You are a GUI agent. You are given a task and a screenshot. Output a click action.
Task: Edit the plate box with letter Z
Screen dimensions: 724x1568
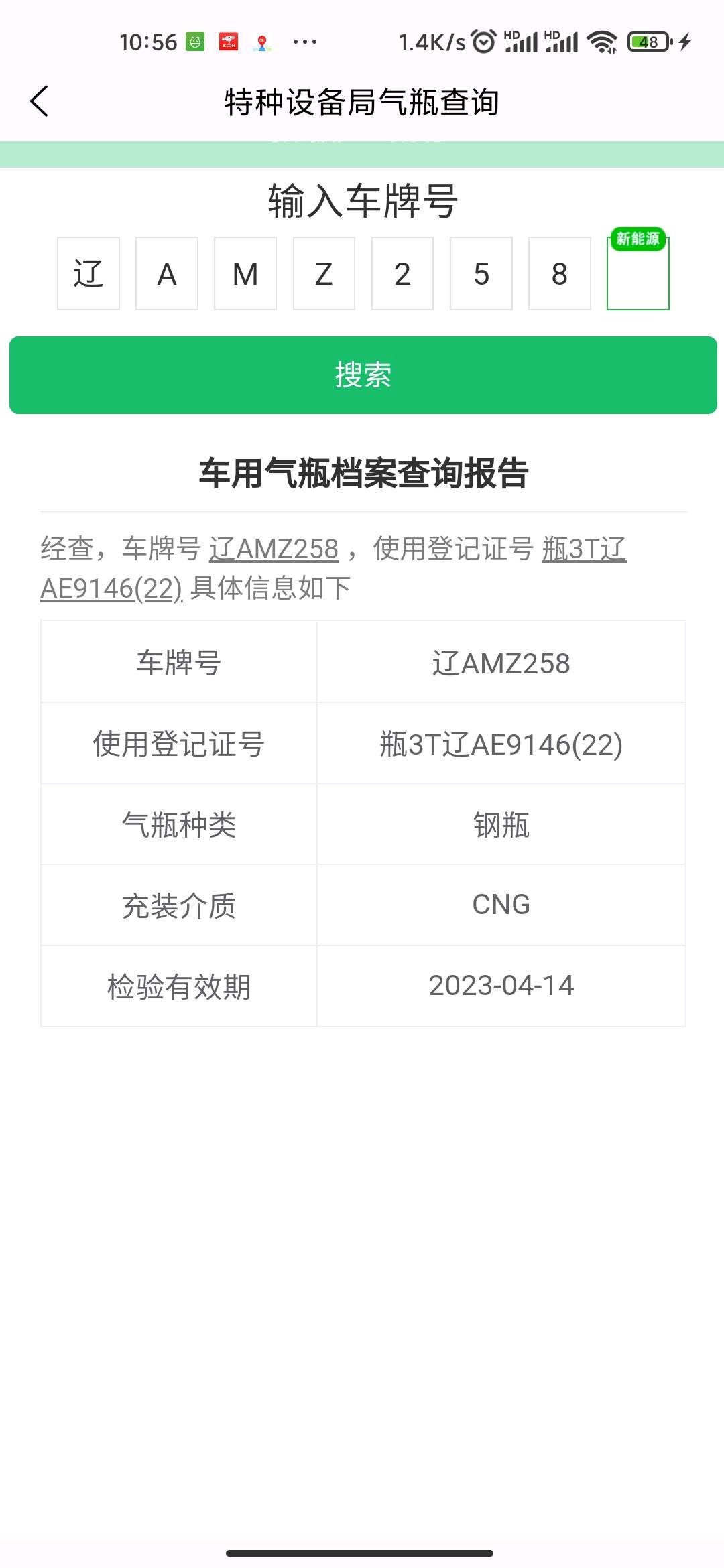pyautogui.click(x=324, y=273)
